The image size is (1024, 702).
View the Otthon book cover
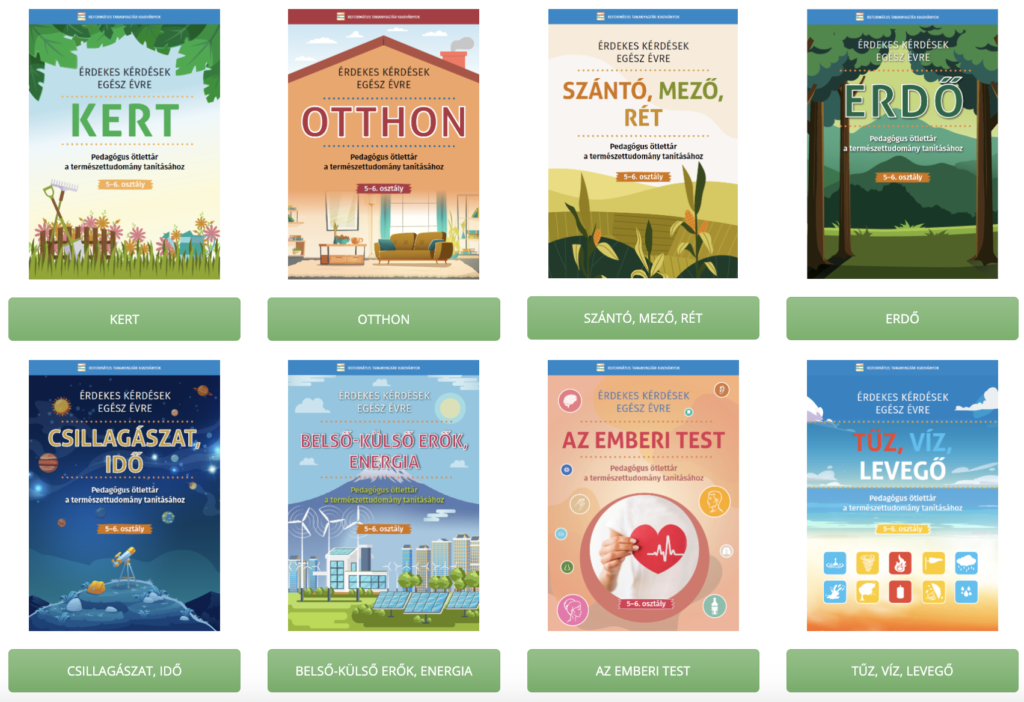click(383, 144)
